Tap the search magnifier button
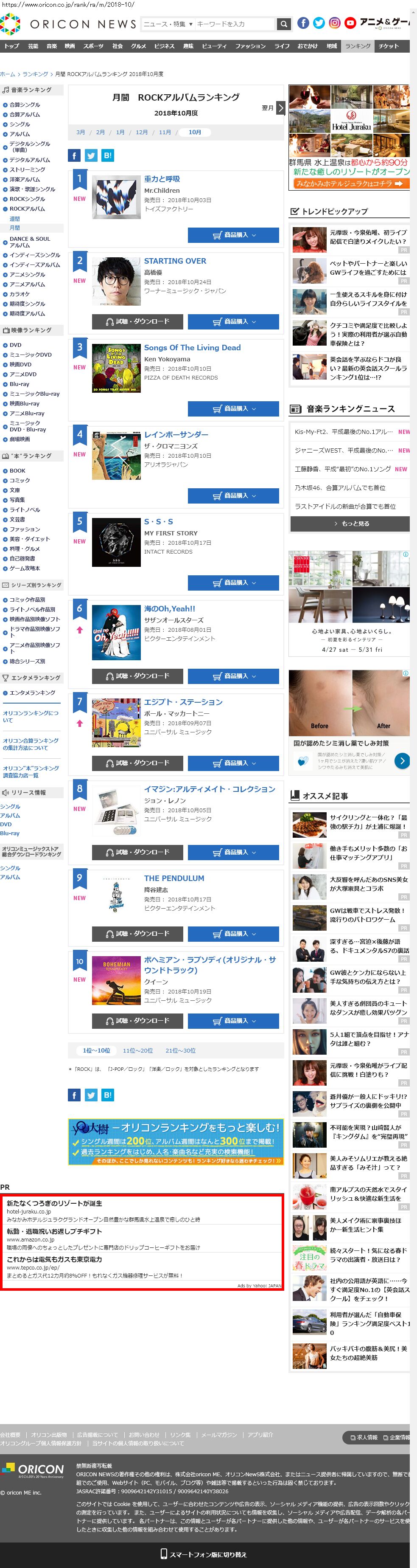417x1568 pixels. [x=283, y=24]
